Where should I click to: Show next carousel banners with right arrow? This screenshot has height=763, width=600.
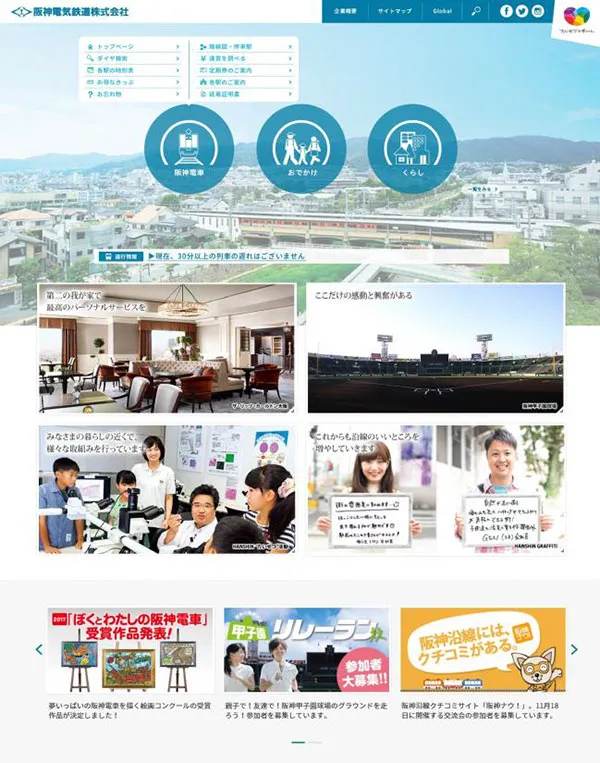(x=574, y=650)
